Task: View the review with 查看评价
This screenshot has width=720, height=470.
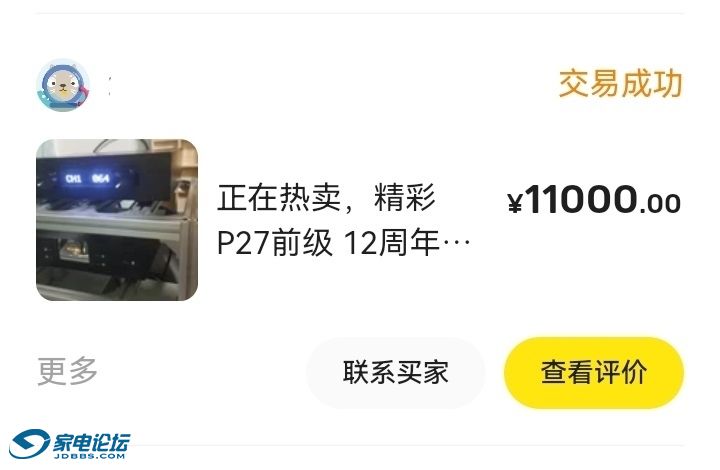Action: point(594,373)
